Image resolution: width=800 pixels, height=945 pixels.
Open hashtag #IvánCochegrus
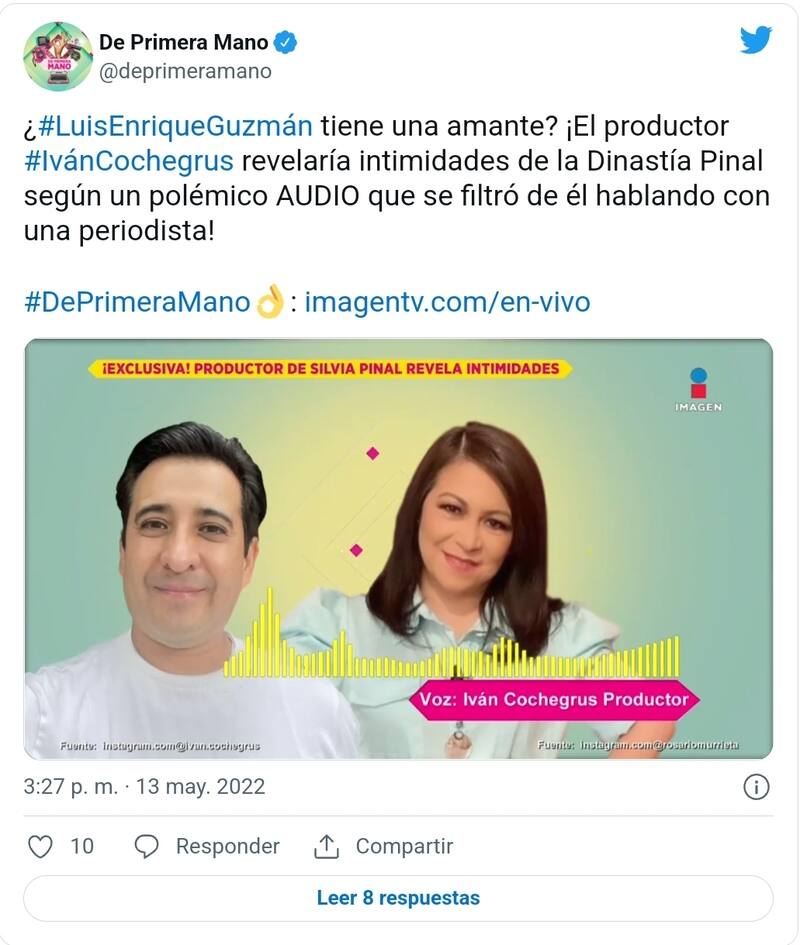(129, 162)
